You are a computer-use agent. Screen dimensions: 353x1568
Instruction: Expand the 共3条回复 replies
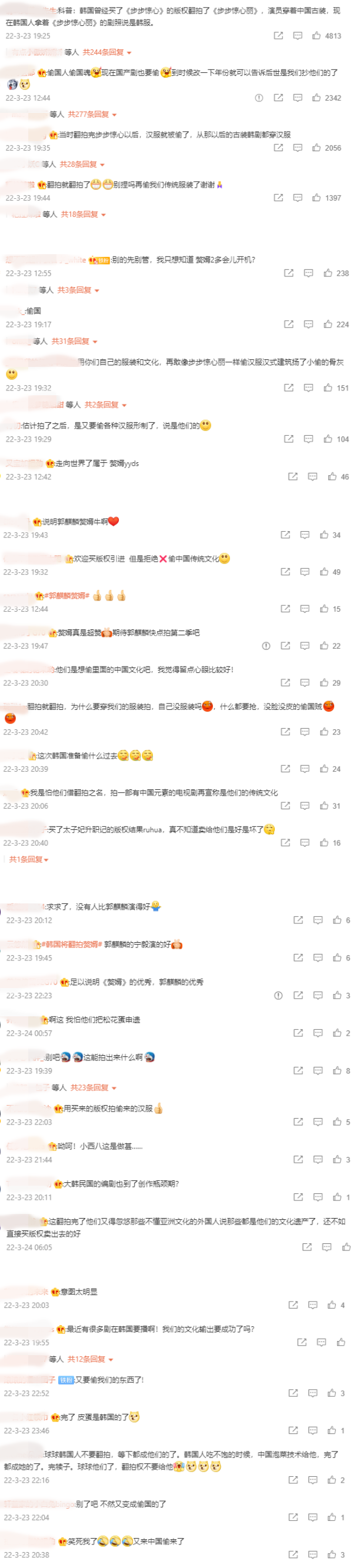(x=78, y=291)
